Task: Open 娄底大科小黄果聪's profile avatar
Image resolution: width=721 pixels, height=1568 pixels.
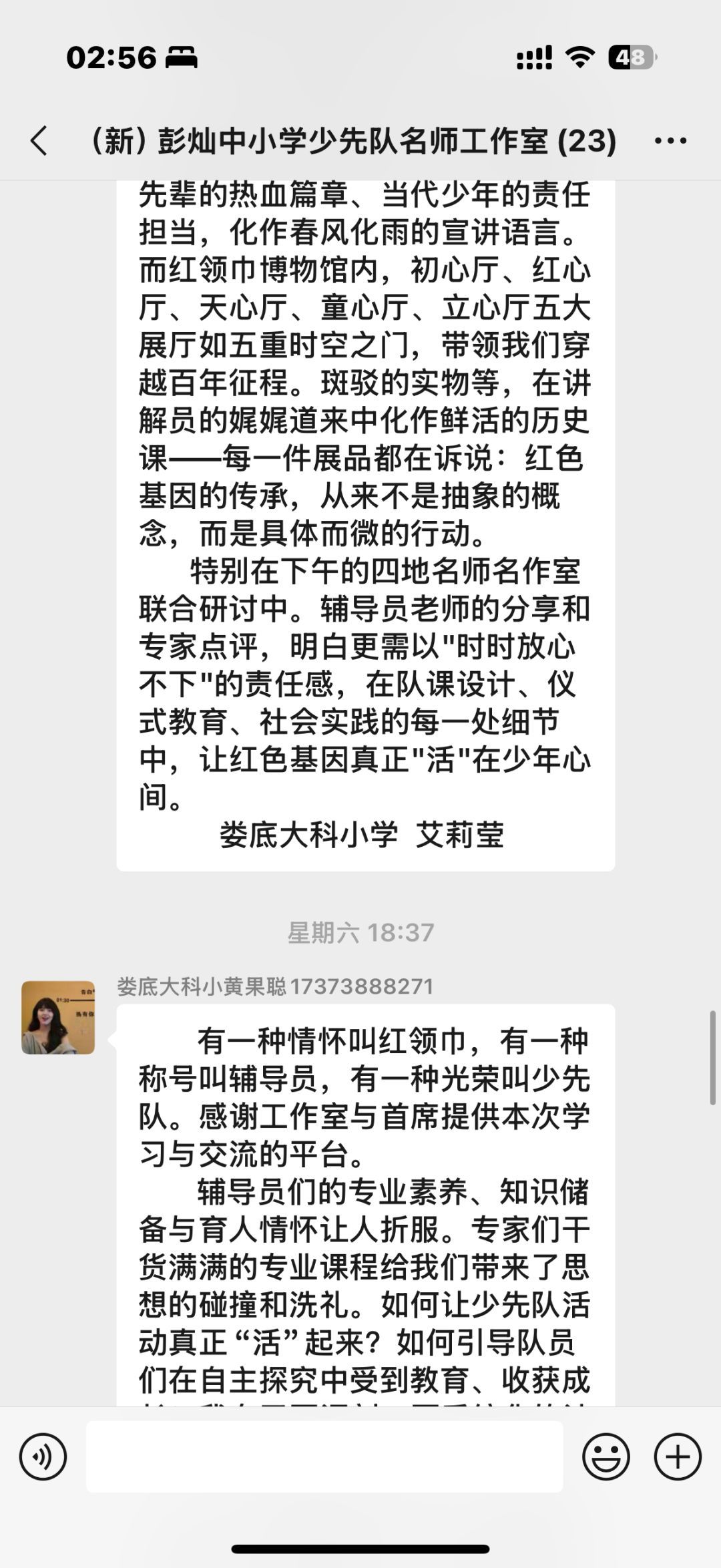Action: (58, 1017)
